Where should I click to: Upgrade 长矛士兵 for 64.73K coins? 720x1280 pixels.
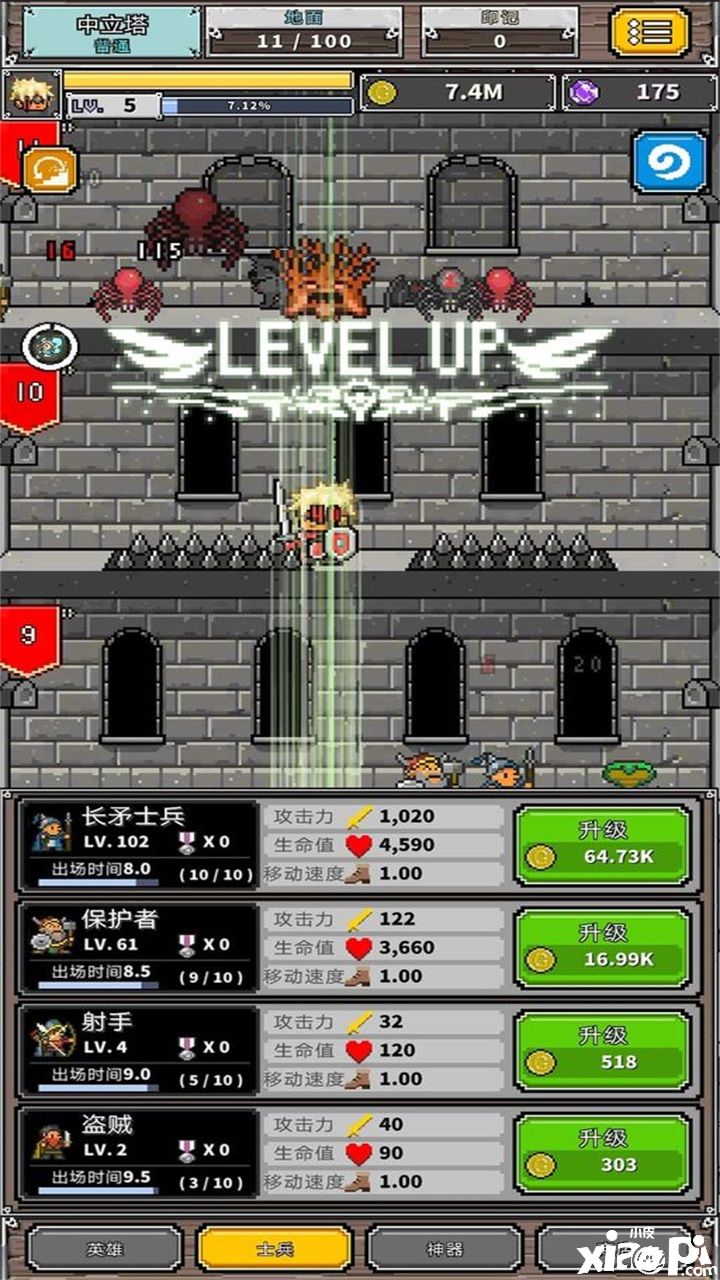tap(603, 845)
